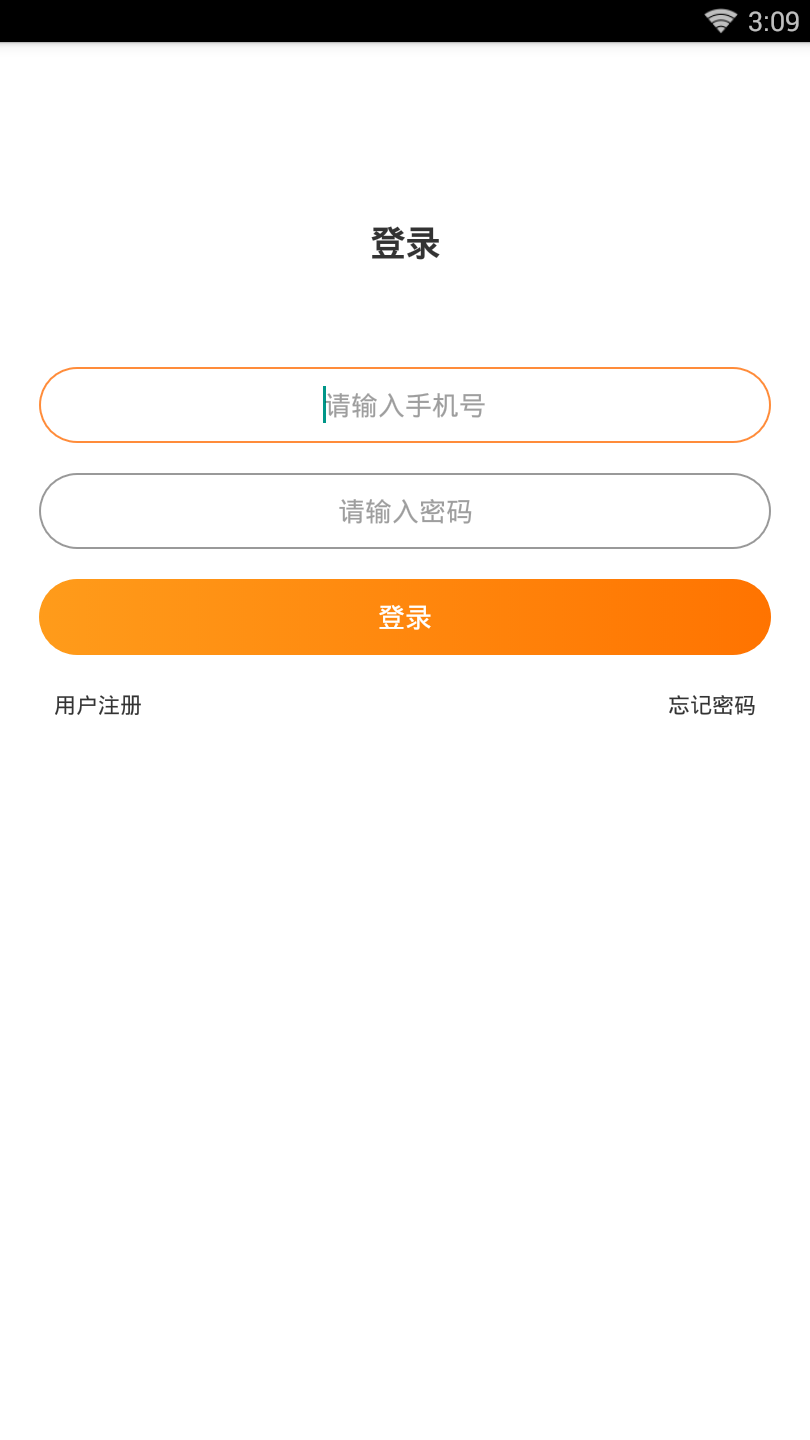The image size is (810, 1440).
Task: Select the password field (请输入密码)
Action: click(x=405, y=511)
